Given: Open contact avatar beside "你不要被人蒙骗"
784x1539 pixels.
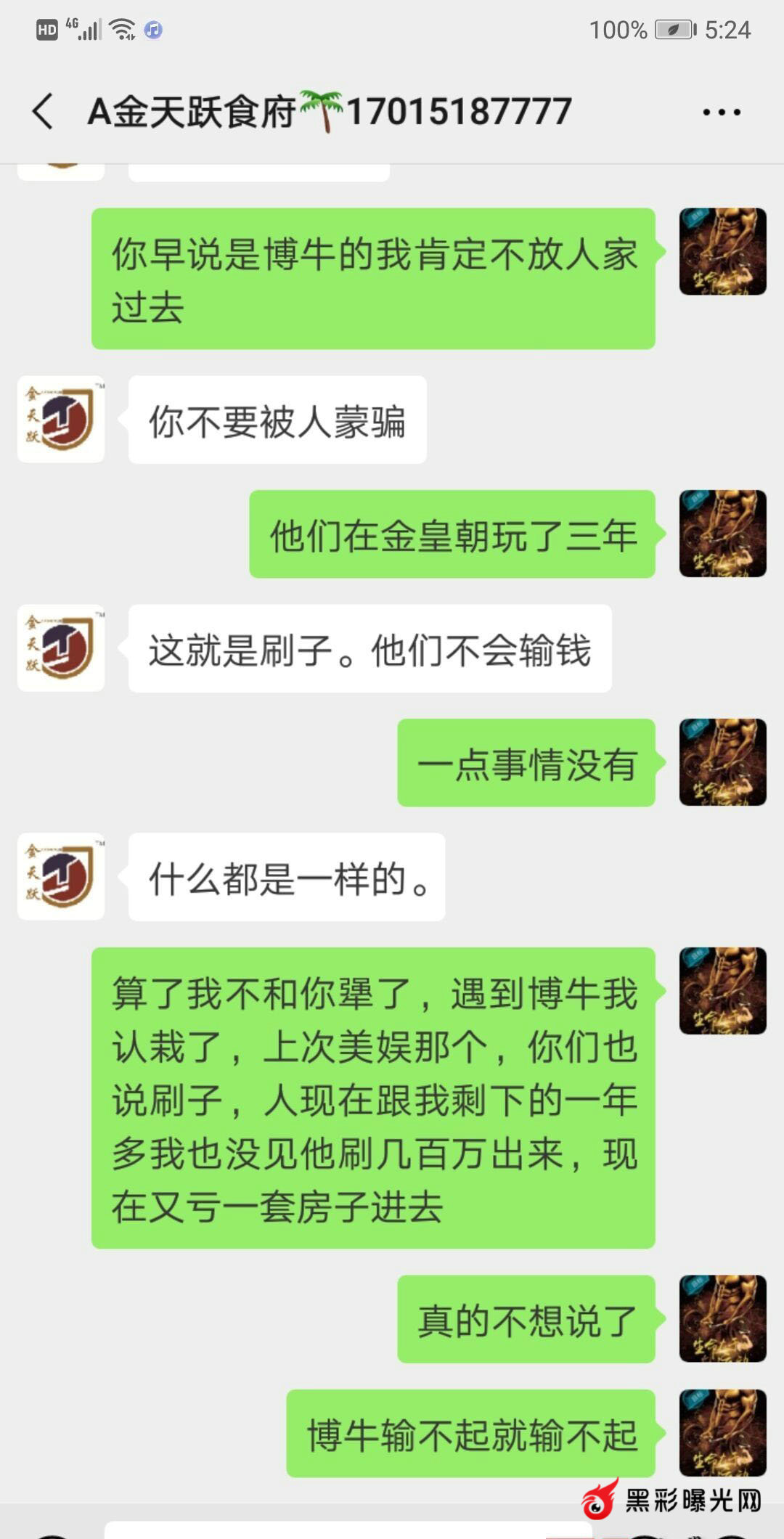Looking at the screenshot, I should [61, 420].
